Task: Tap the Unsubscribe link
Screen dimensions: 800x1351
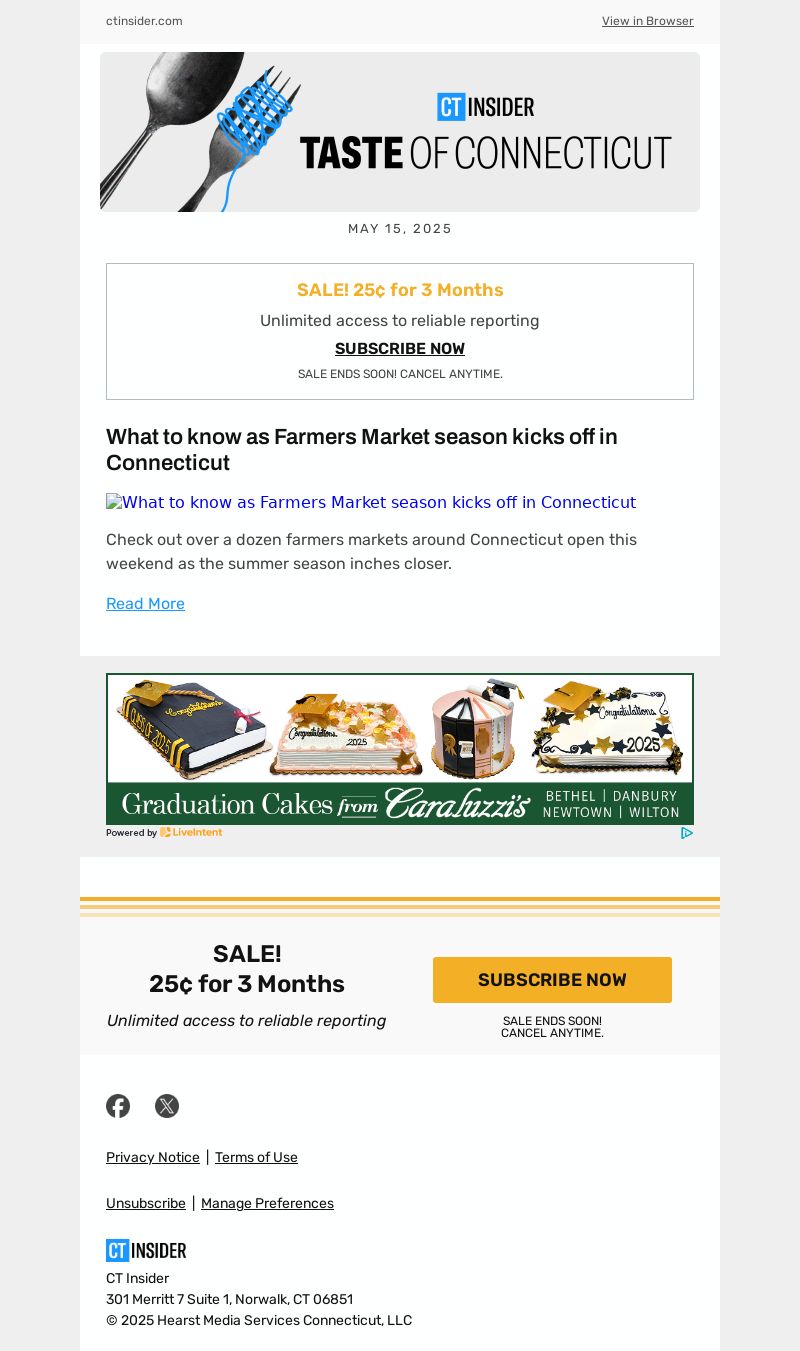Action: point(146,1203)
